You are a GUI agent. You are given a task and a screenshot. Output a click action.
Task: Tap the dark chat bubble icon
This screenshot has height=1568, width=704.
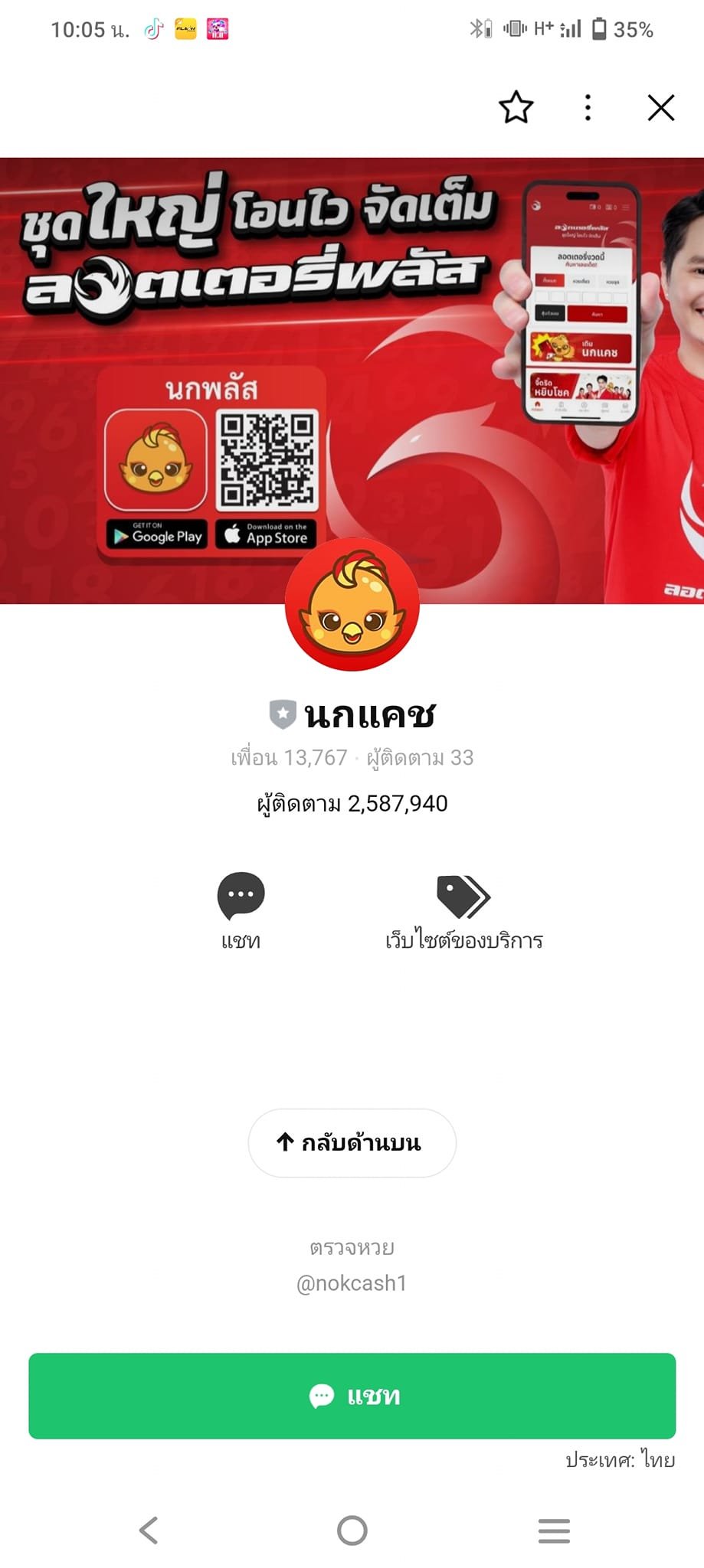click(241, 897)
